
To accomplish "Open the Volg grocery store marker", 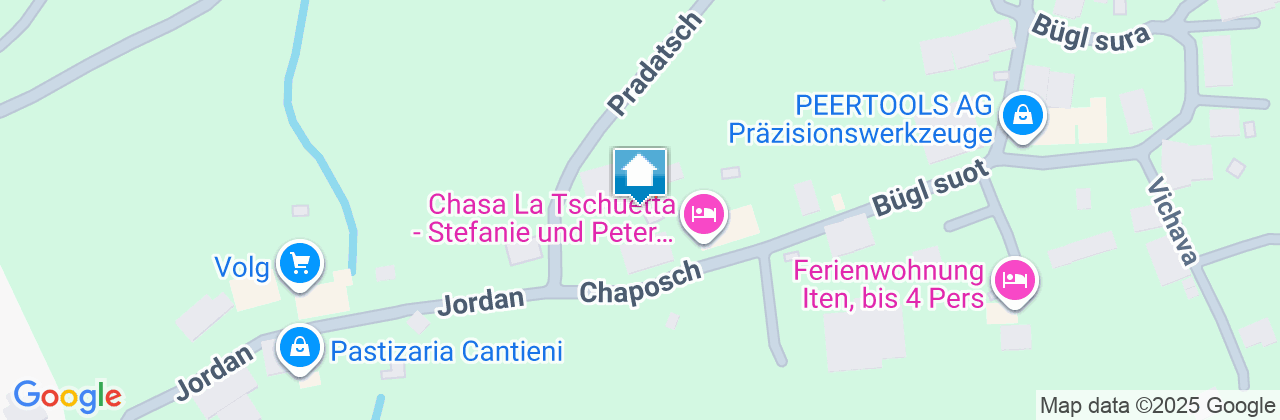I will tap(299, 264).
